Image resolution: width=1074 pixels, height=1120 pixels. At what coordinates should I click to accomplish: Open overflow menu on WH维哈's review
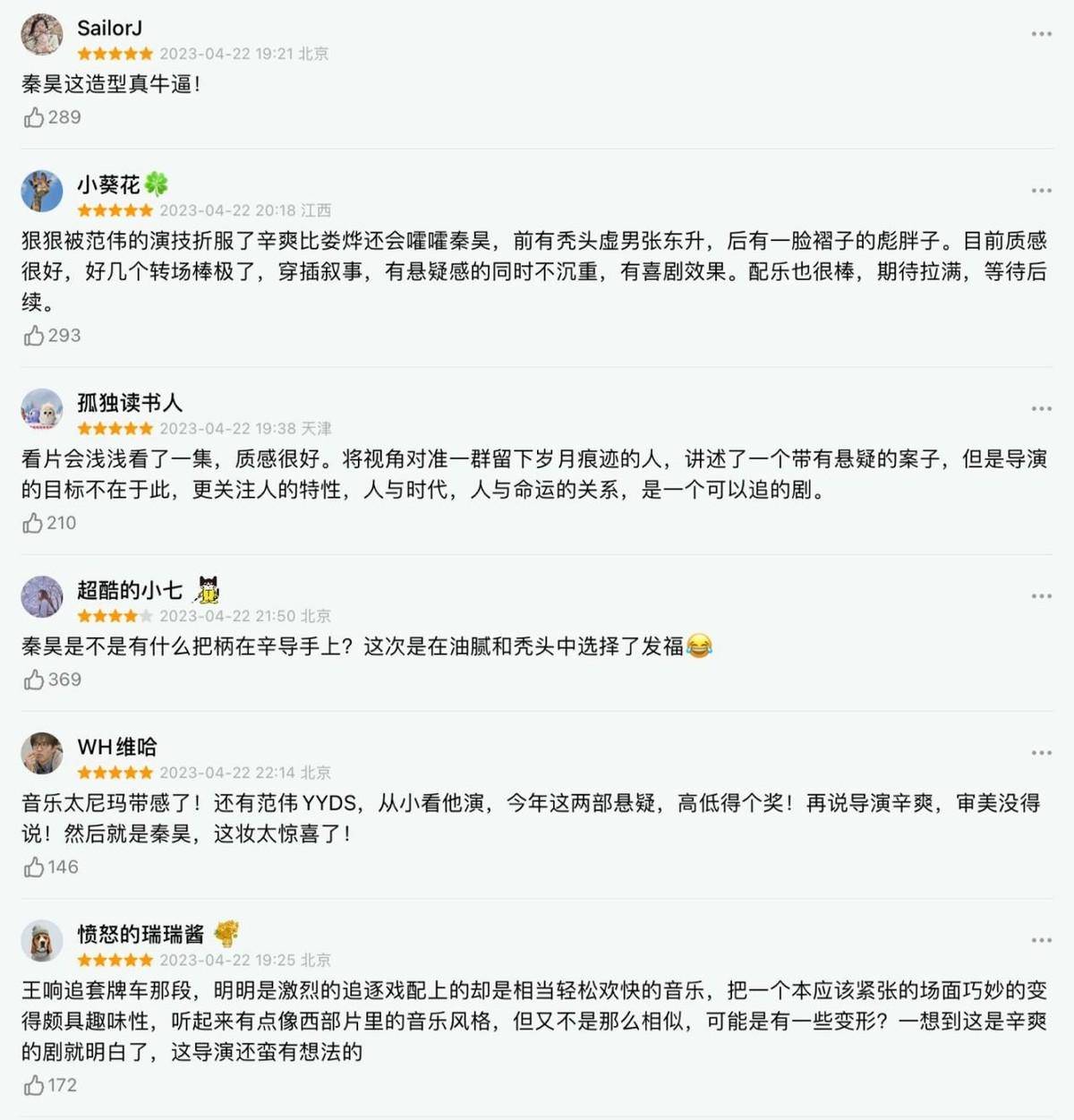tap(1041, 753)
